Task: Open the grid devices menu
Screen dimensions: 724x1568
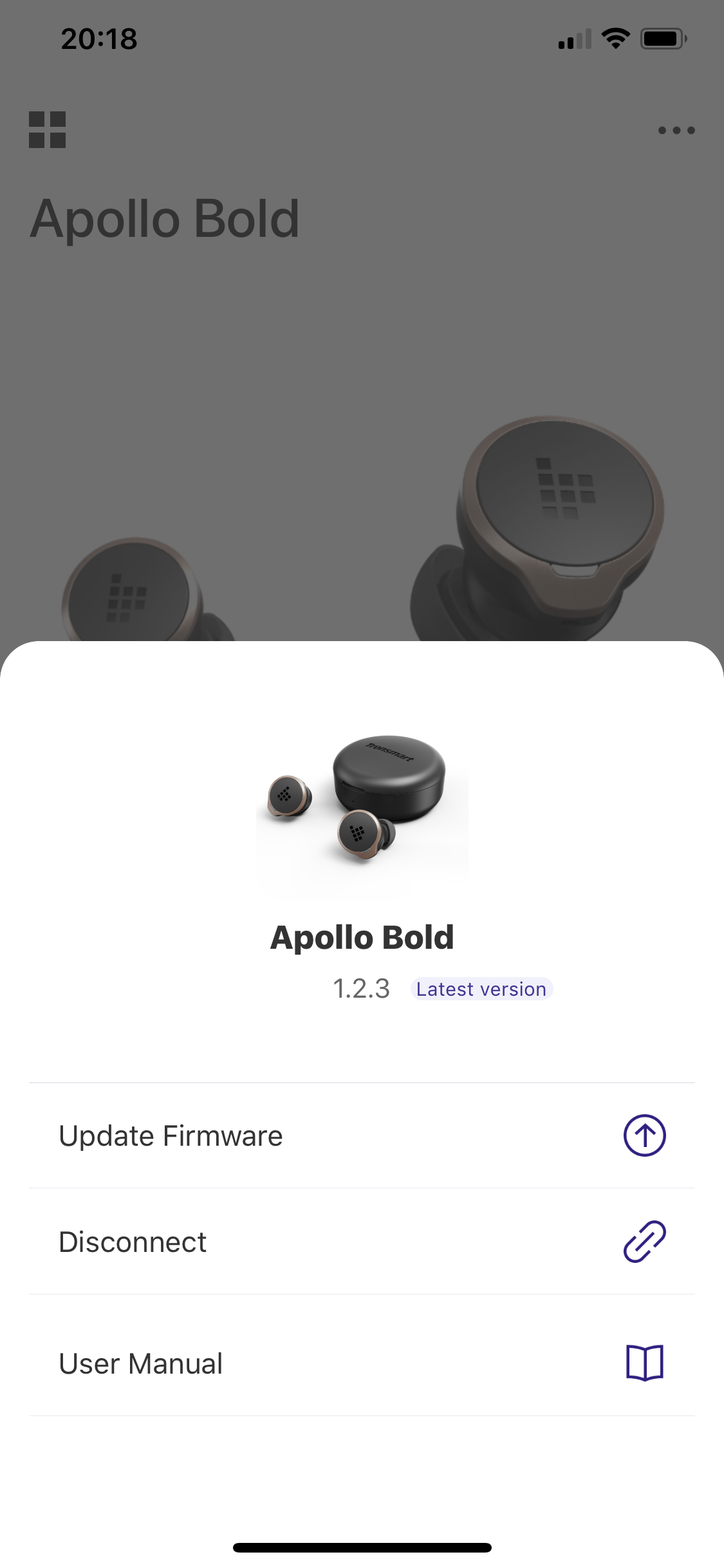Action: [x=48, y=130]
